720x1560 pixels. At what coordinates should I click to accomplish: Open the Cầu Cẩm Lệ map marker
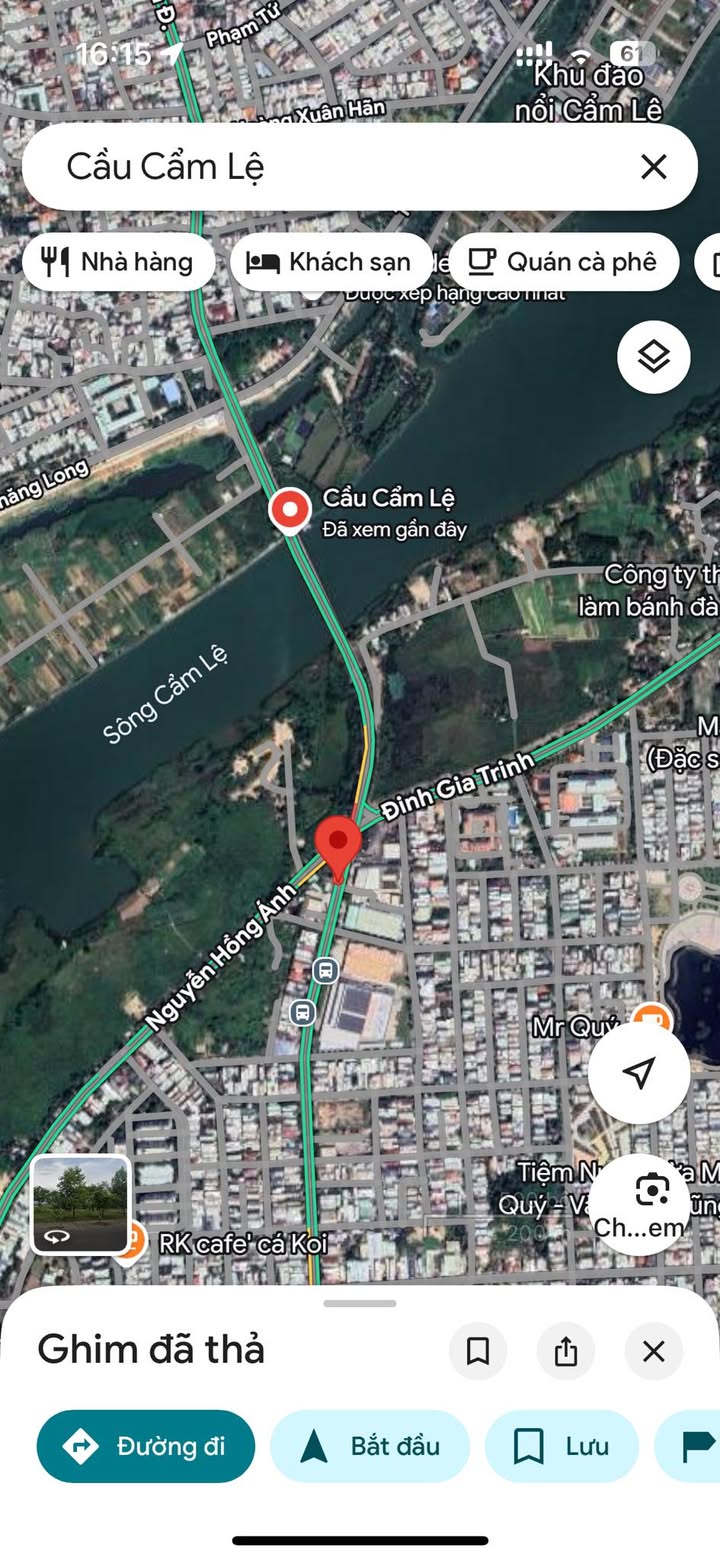[x=290, y=510]
